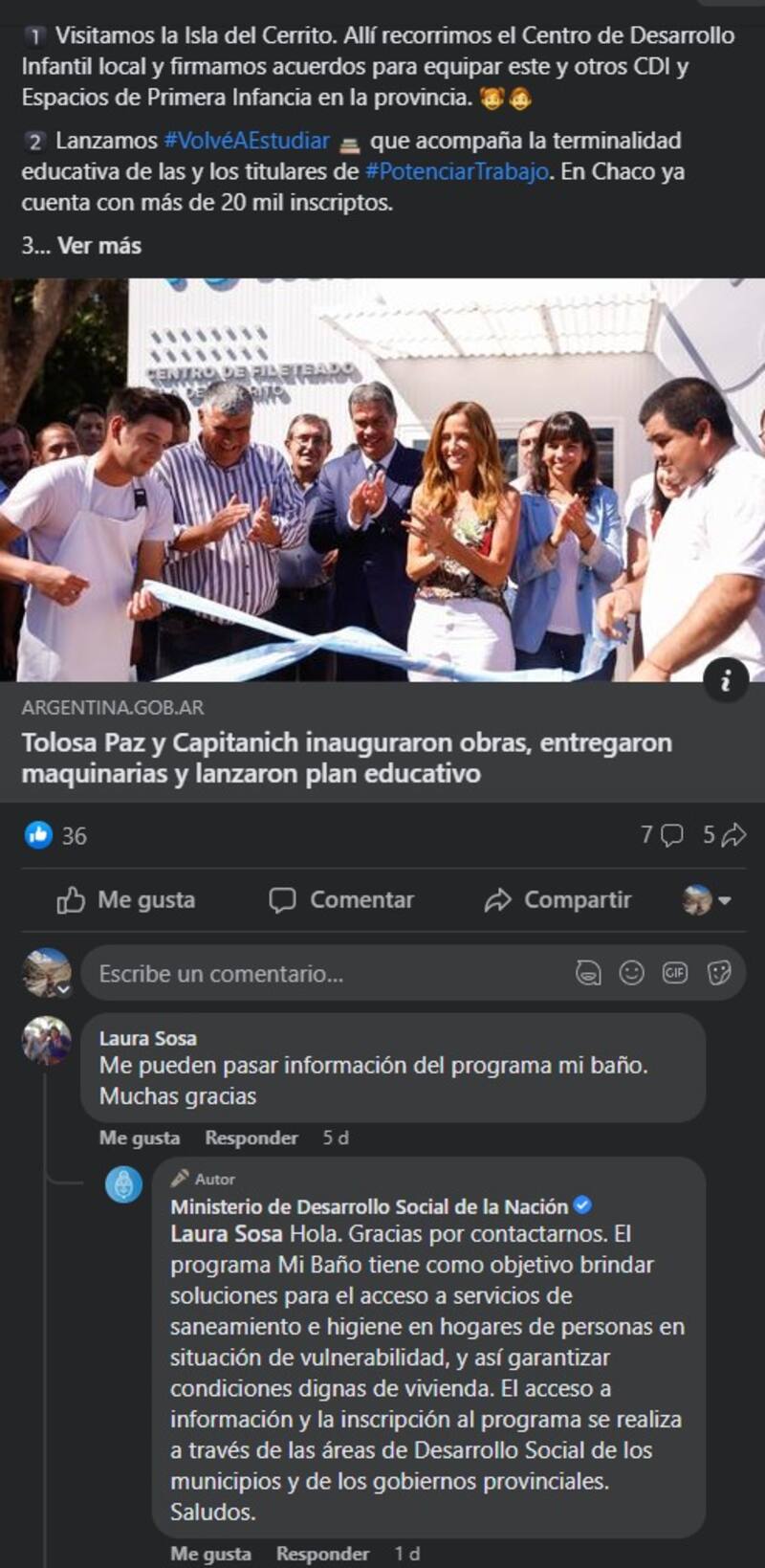The height and width of the screenshot is (1568, 765).
Task: Attach a sticker to your comment
Action: pyautogui.click(x=716, y=974)
